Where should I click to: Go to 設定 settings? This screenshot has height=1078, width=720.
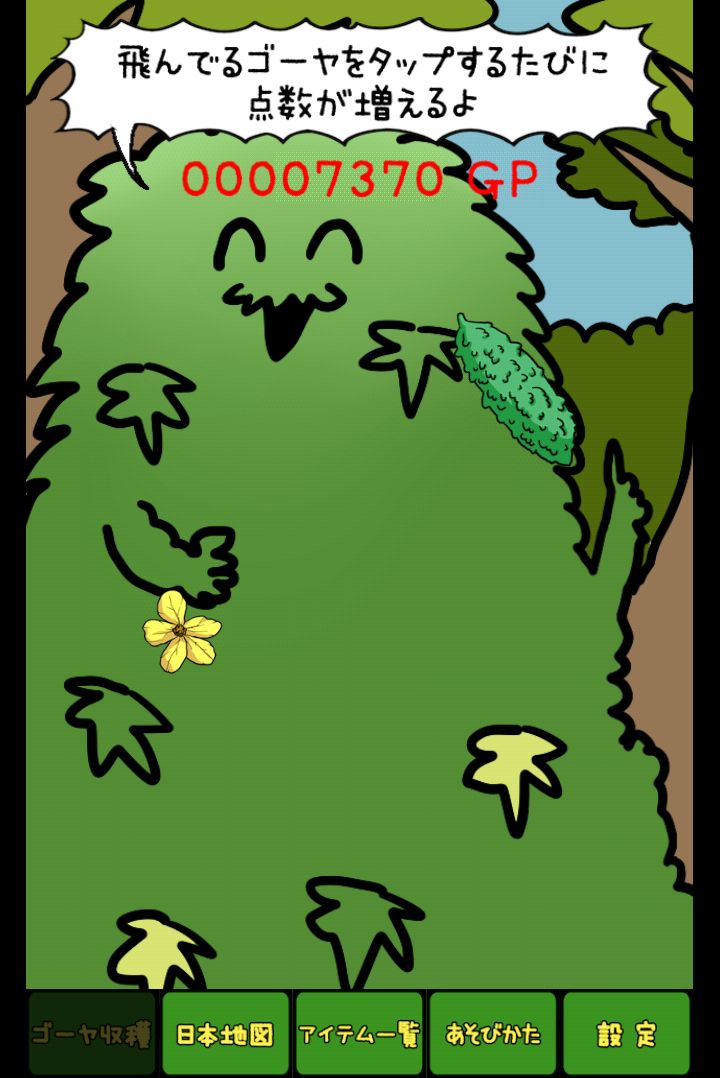tap(626, 1034)
